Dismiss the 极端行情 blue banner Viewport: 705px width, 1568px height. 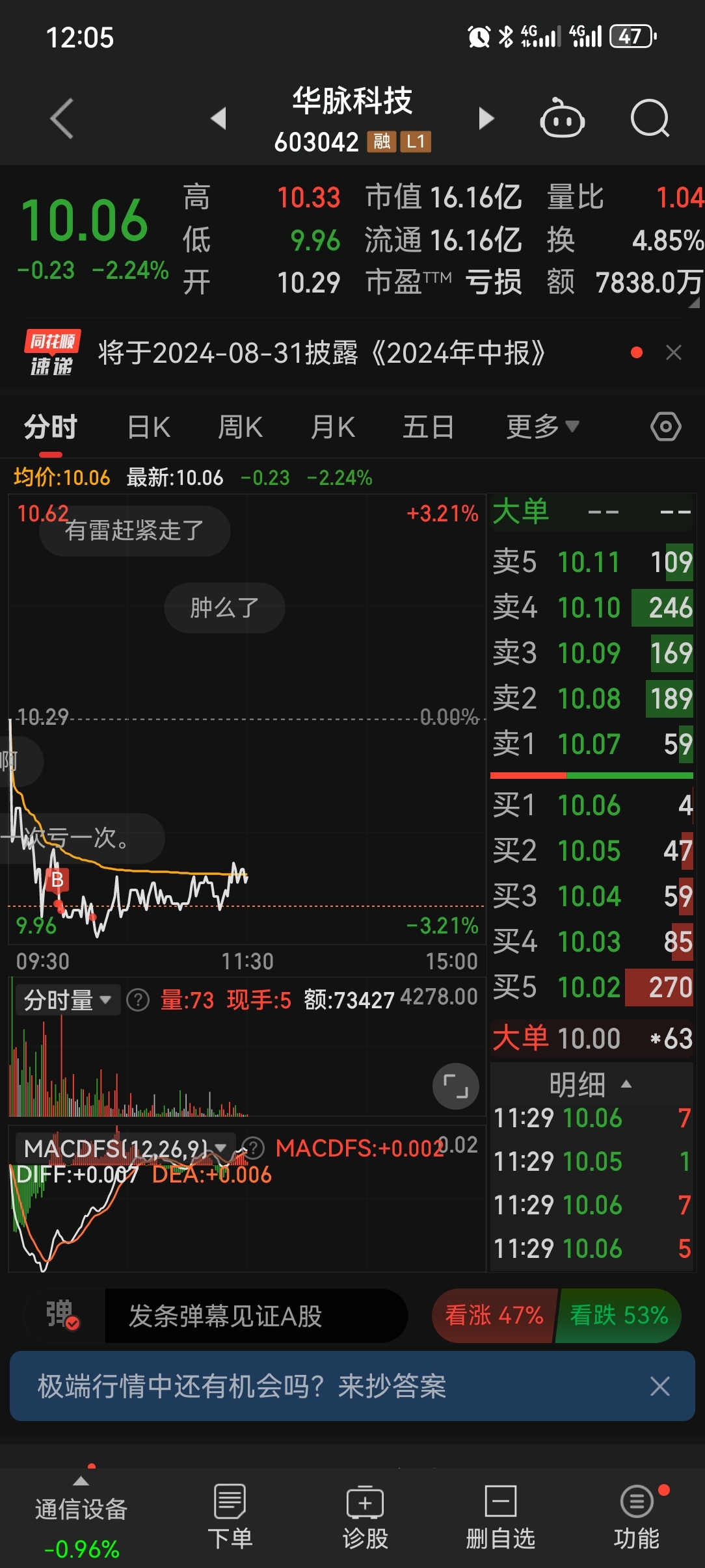pyautogui.click(x=660, y=1387)
